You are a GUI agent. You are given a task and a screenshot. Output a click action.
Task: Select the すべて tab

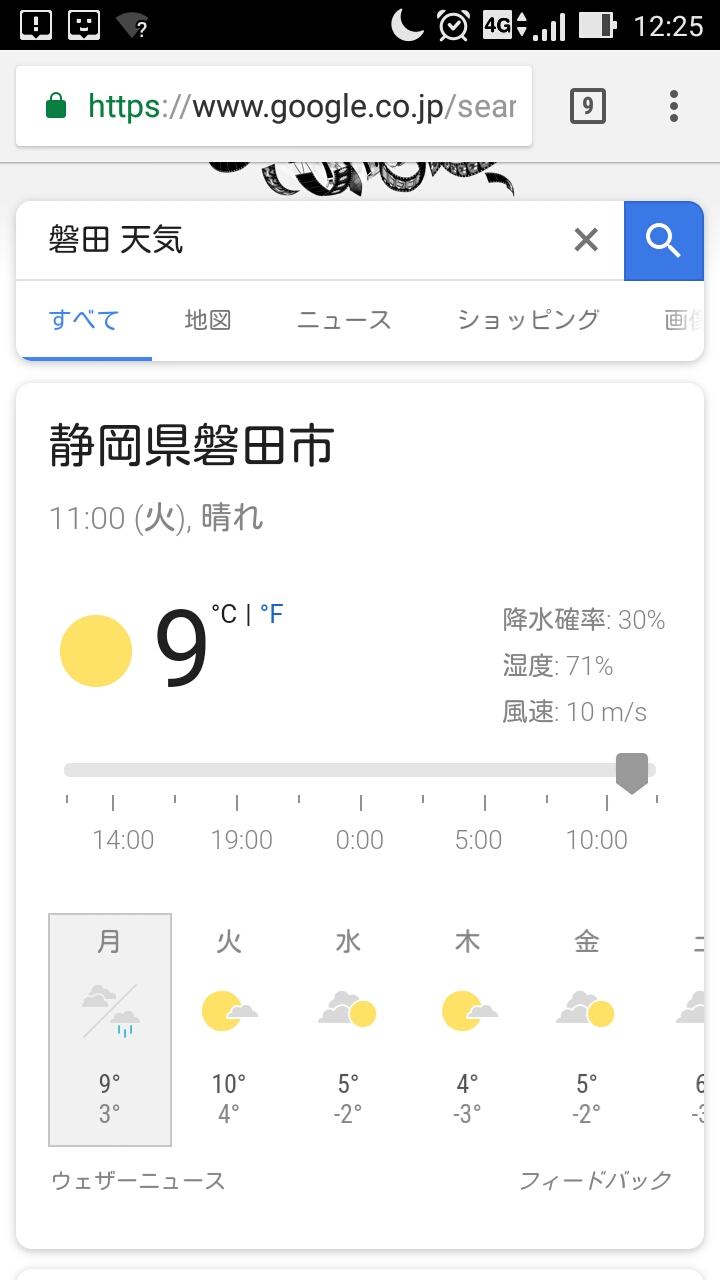(84, 320)
